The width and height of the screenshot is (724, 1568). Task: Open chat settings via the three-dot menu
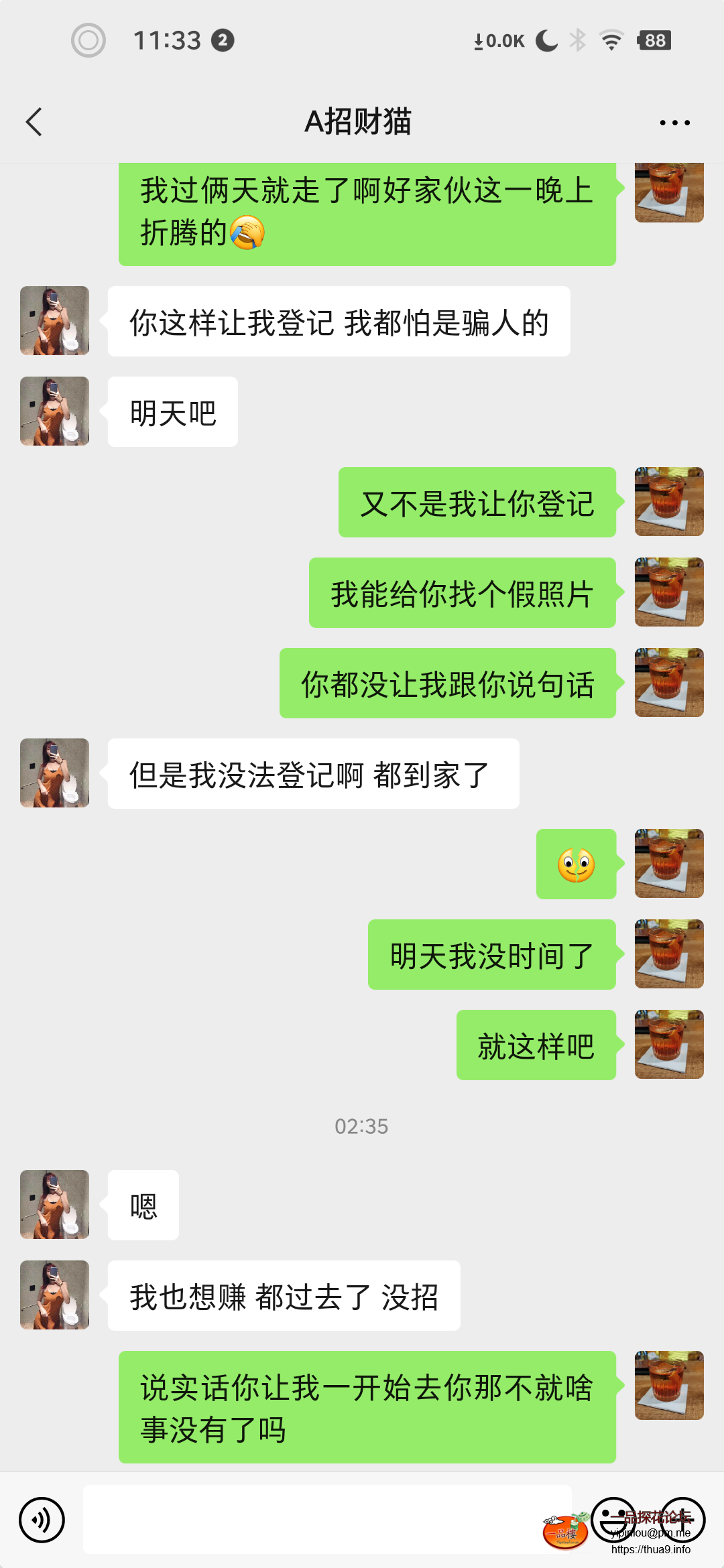coord(674,122)
